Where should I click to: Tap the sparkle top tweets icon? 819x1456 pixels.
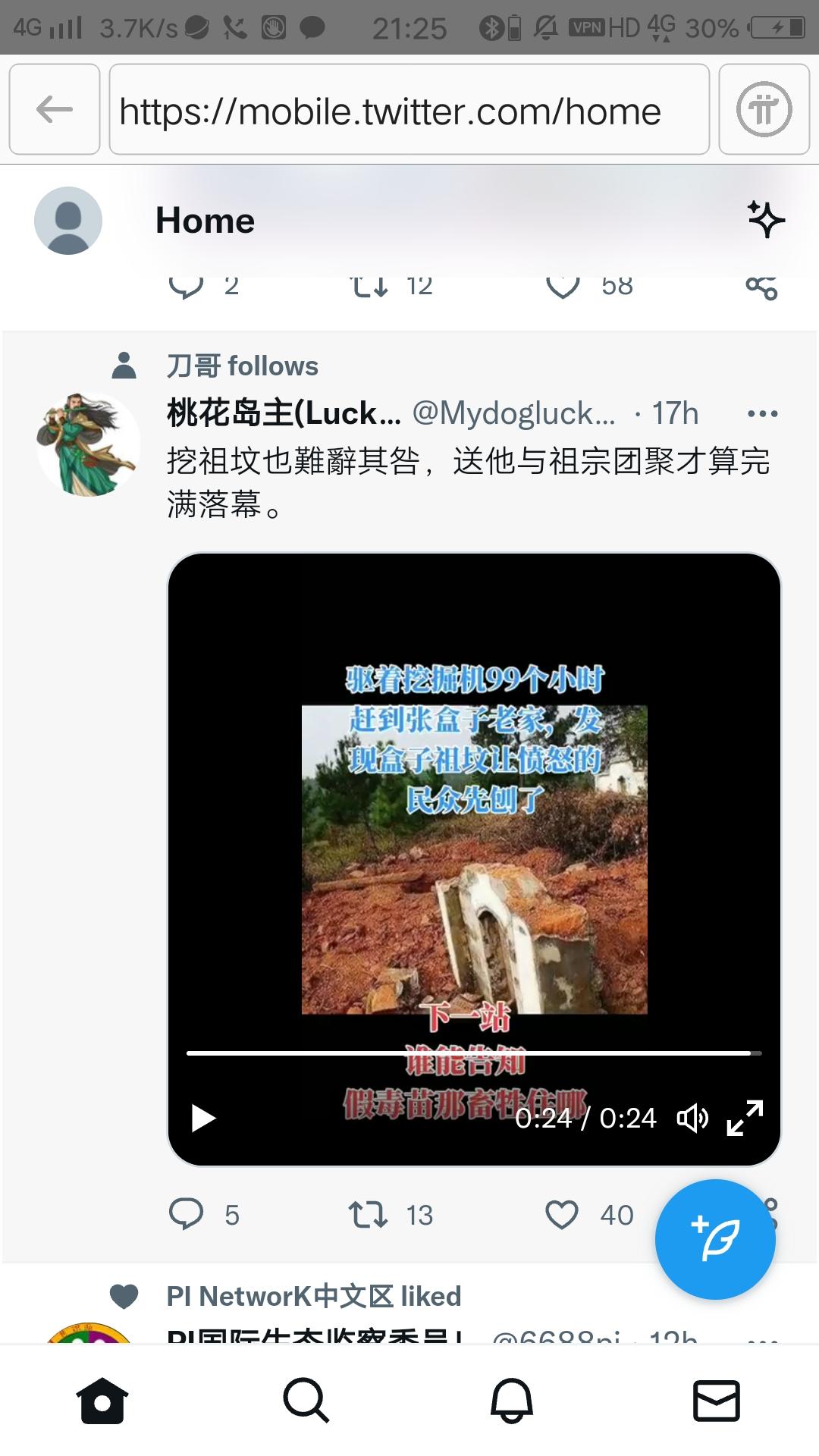point(766,220)
